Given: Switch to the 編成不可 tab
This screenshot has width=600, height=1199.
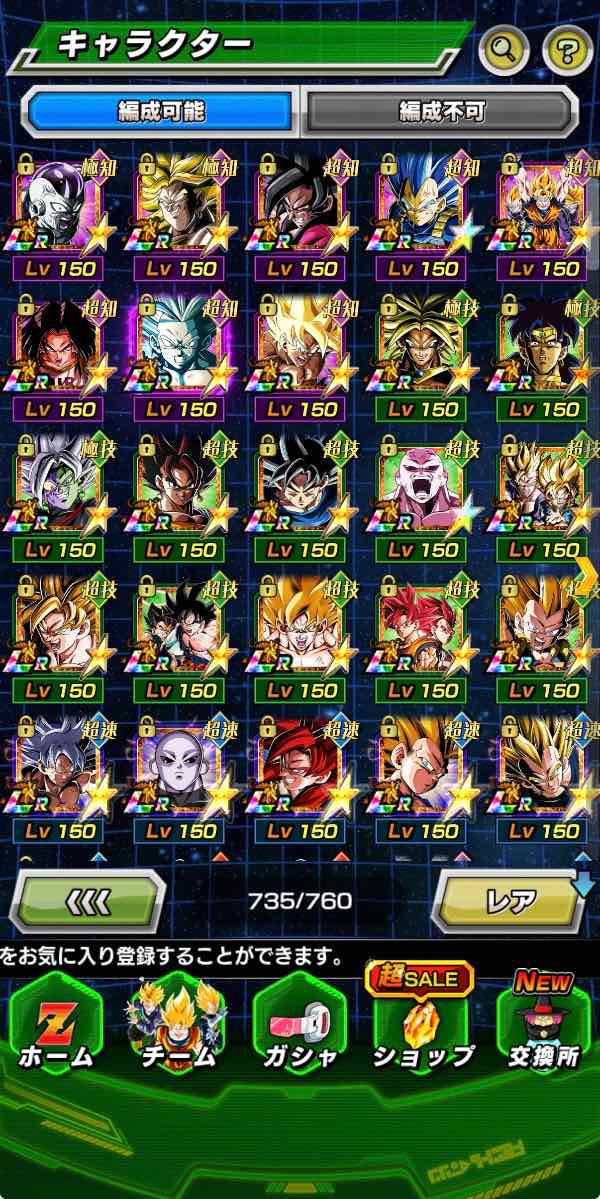Looking at the screenshot, I should pos(441,110).
